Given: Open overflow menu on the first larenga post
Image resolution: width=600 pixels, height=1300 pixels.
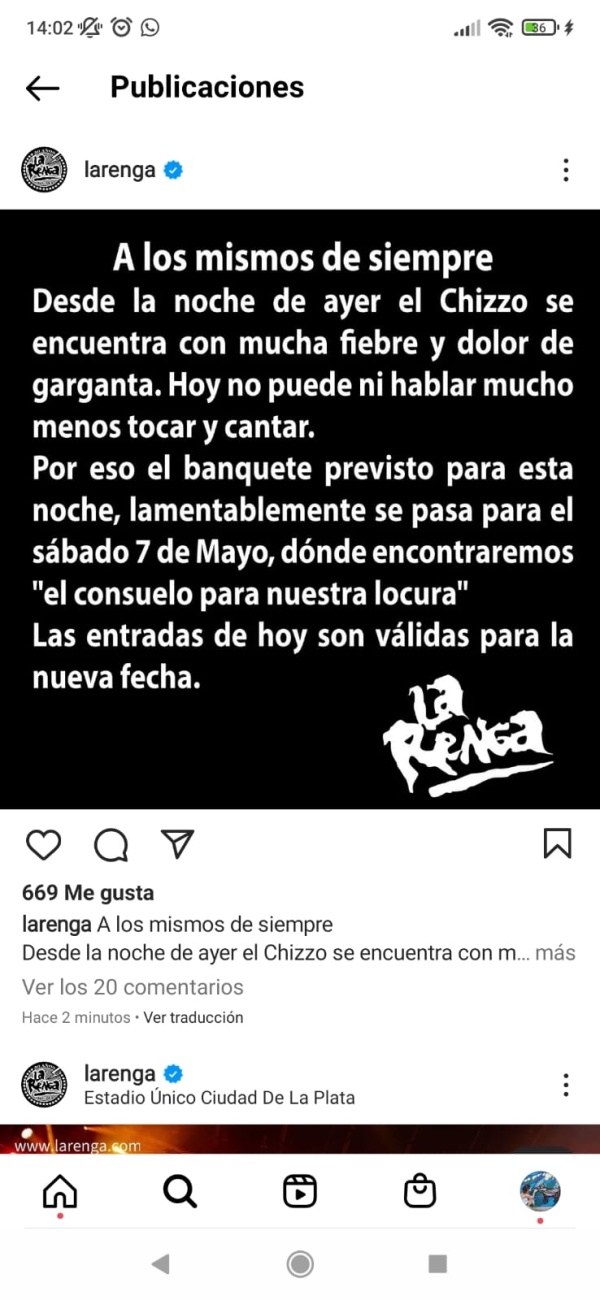Looking at the screenshot, I should (566, 170).
